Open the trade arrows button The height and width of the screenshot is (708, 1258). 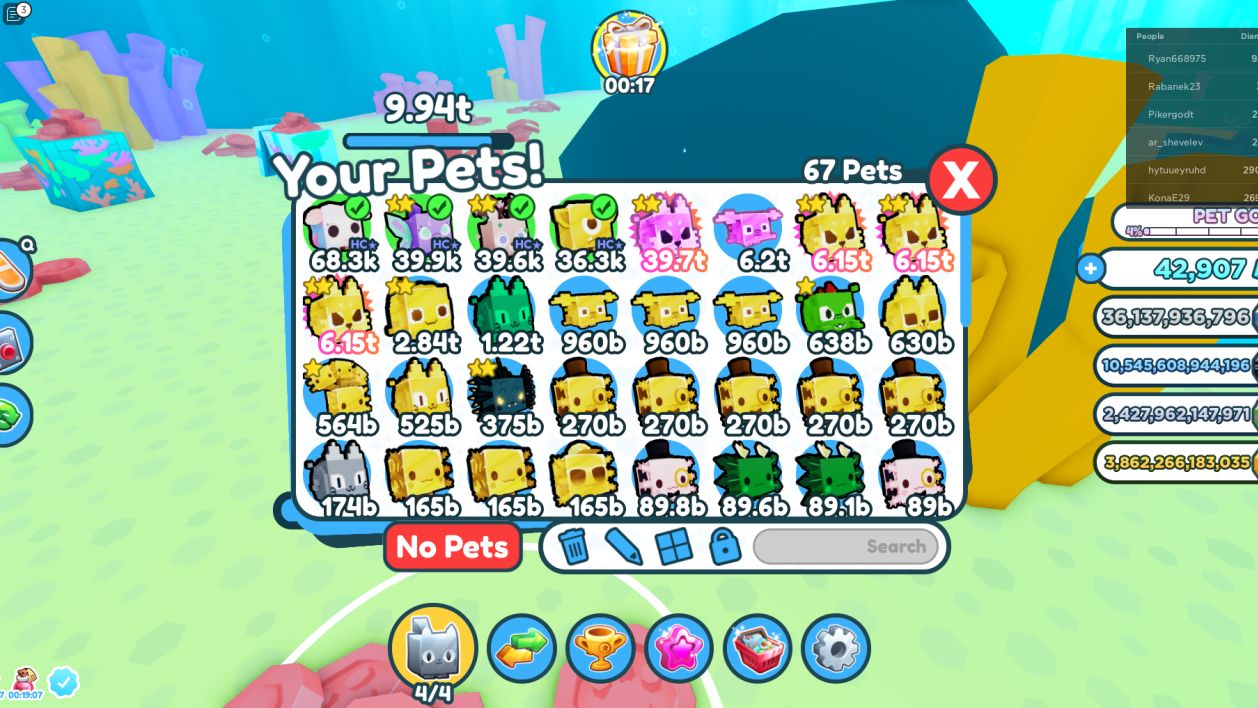point(522,649)
